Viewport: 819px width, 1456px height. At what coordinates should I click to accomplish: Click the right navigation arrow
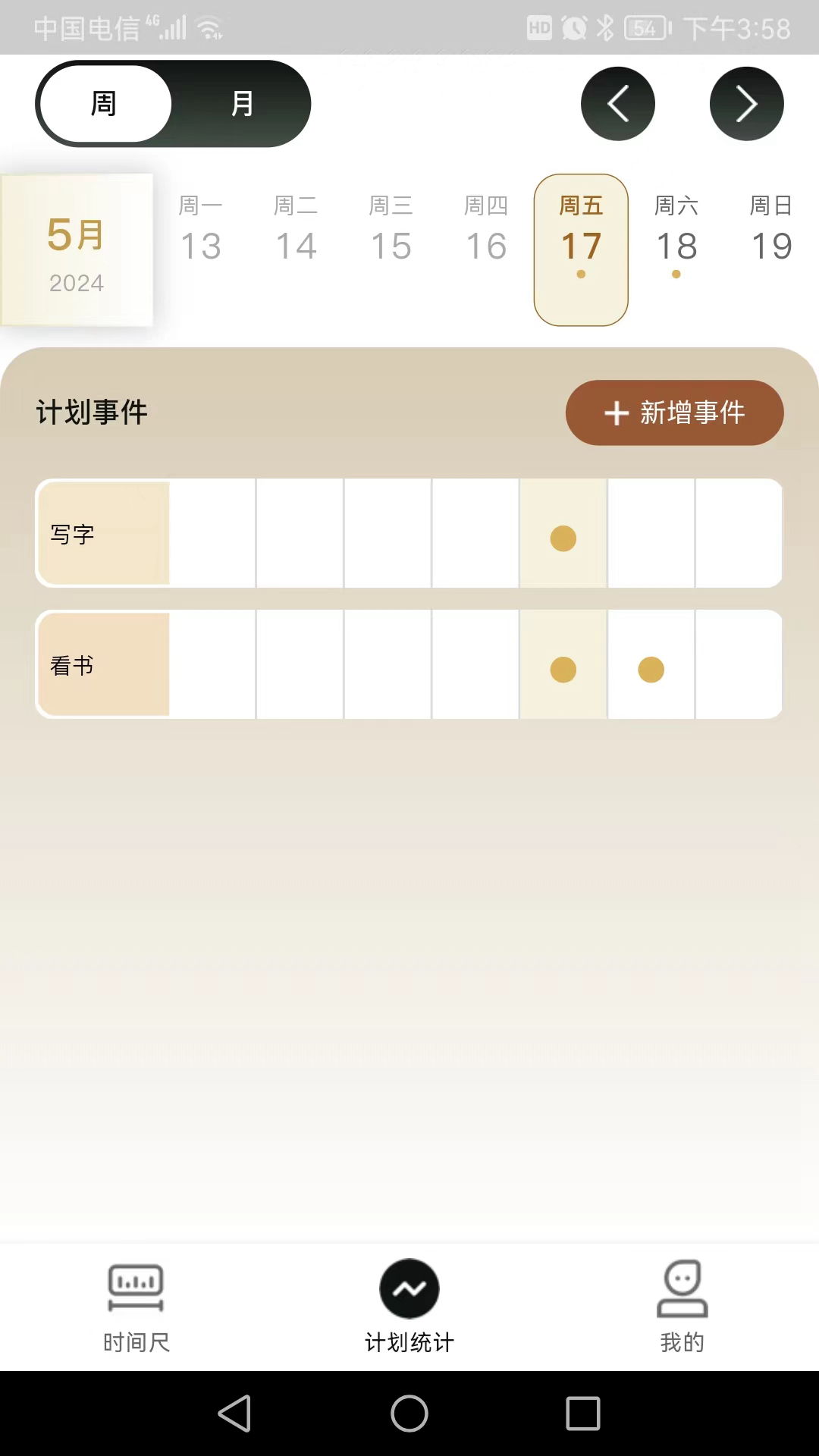tap(746, 103)
